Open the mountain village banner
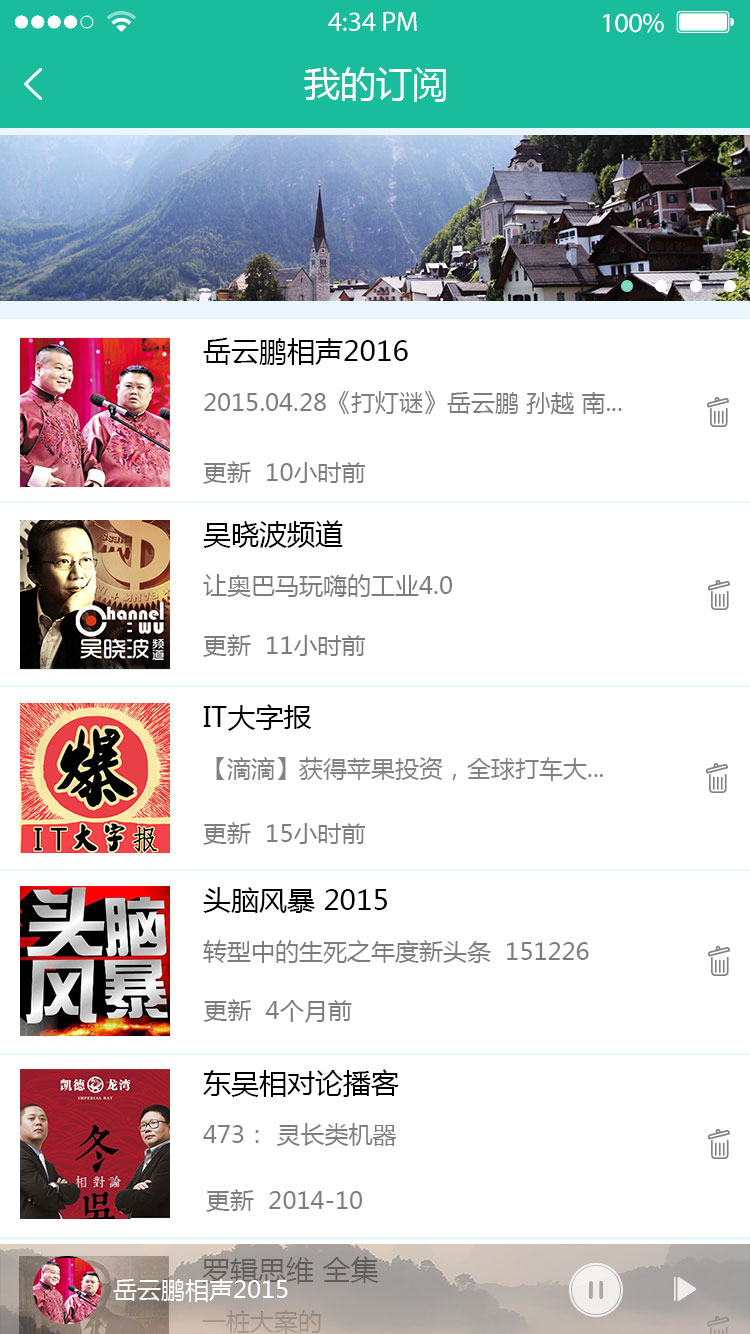This screenshot has width=750, height=1334. tap(375, 218)
